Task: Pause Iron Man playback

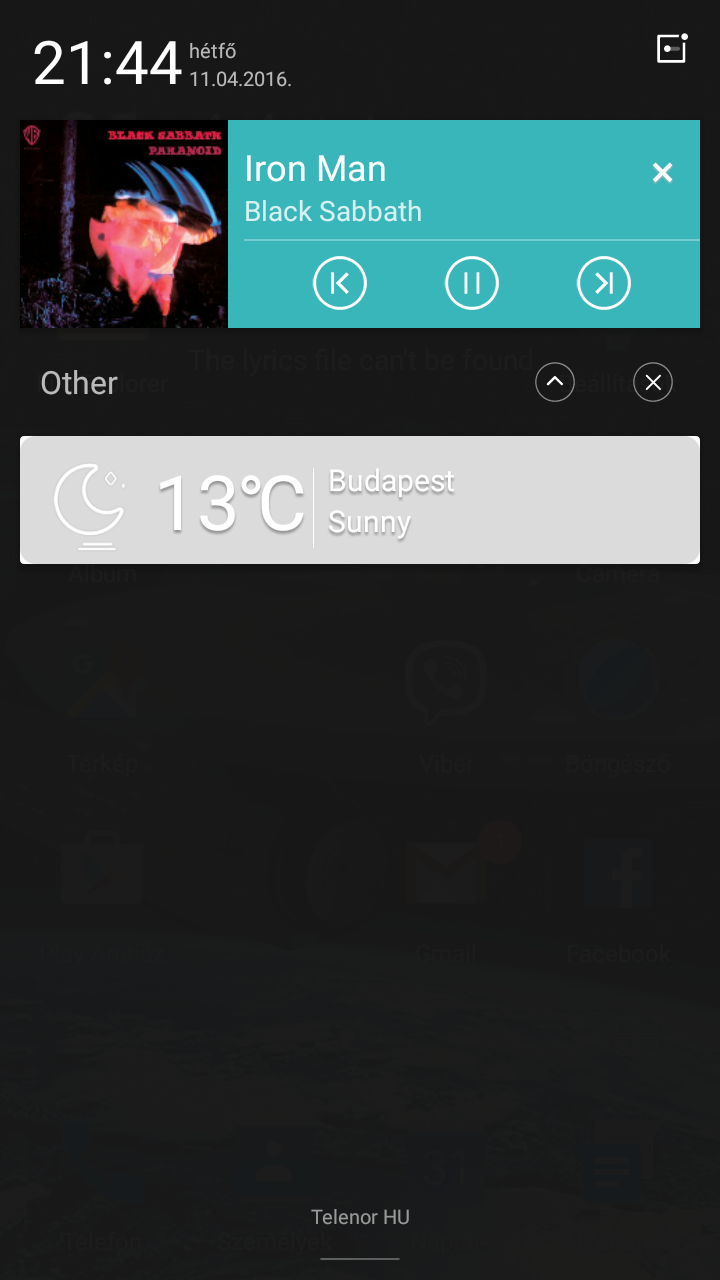Action: tap(472, 284)
